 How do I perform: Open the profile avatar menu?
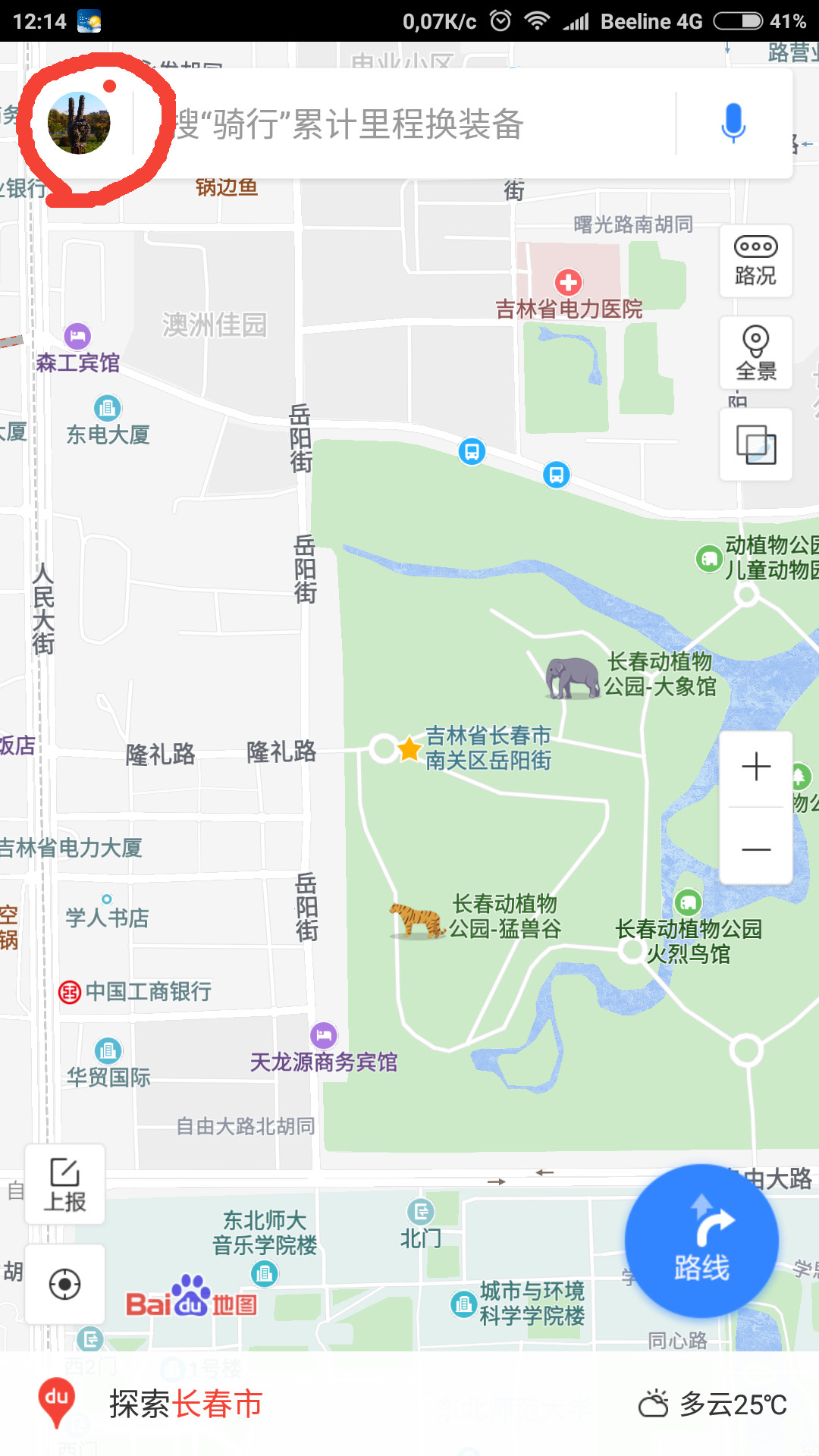[x=79, y=123]
